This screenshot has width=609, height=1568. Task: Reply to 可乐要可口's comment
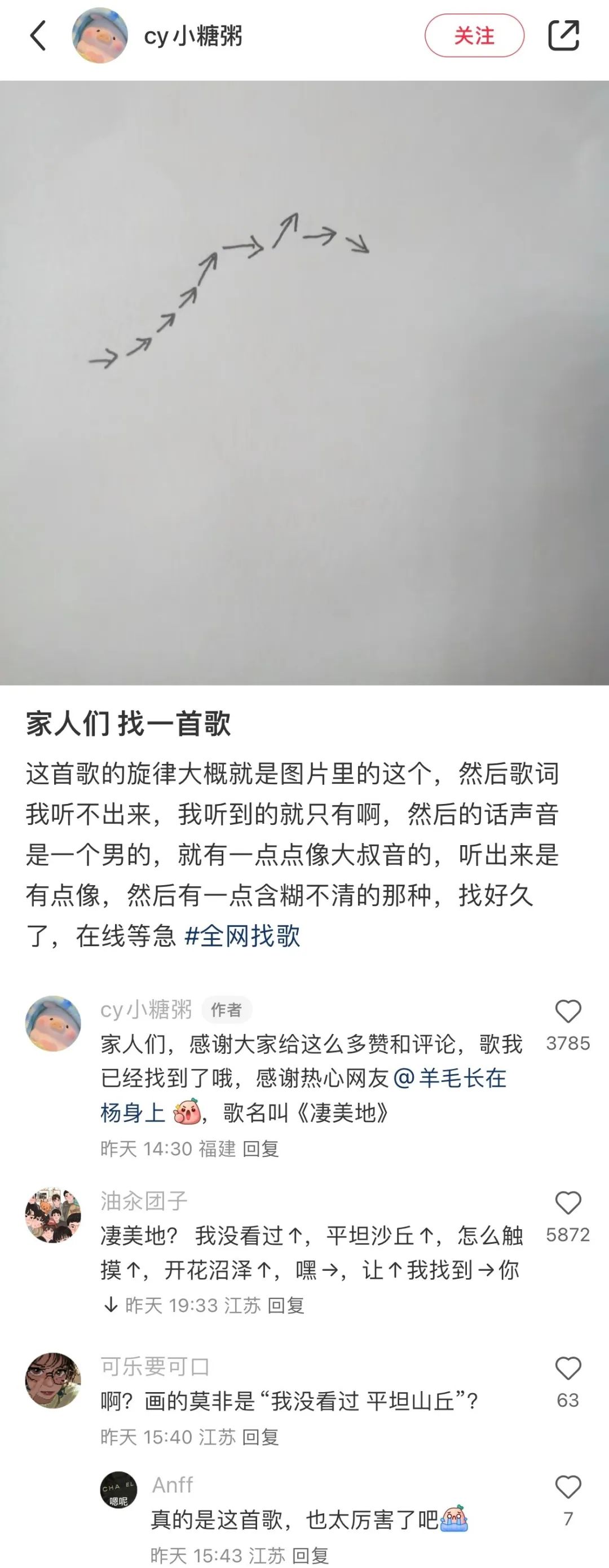tap(261, 1437)
